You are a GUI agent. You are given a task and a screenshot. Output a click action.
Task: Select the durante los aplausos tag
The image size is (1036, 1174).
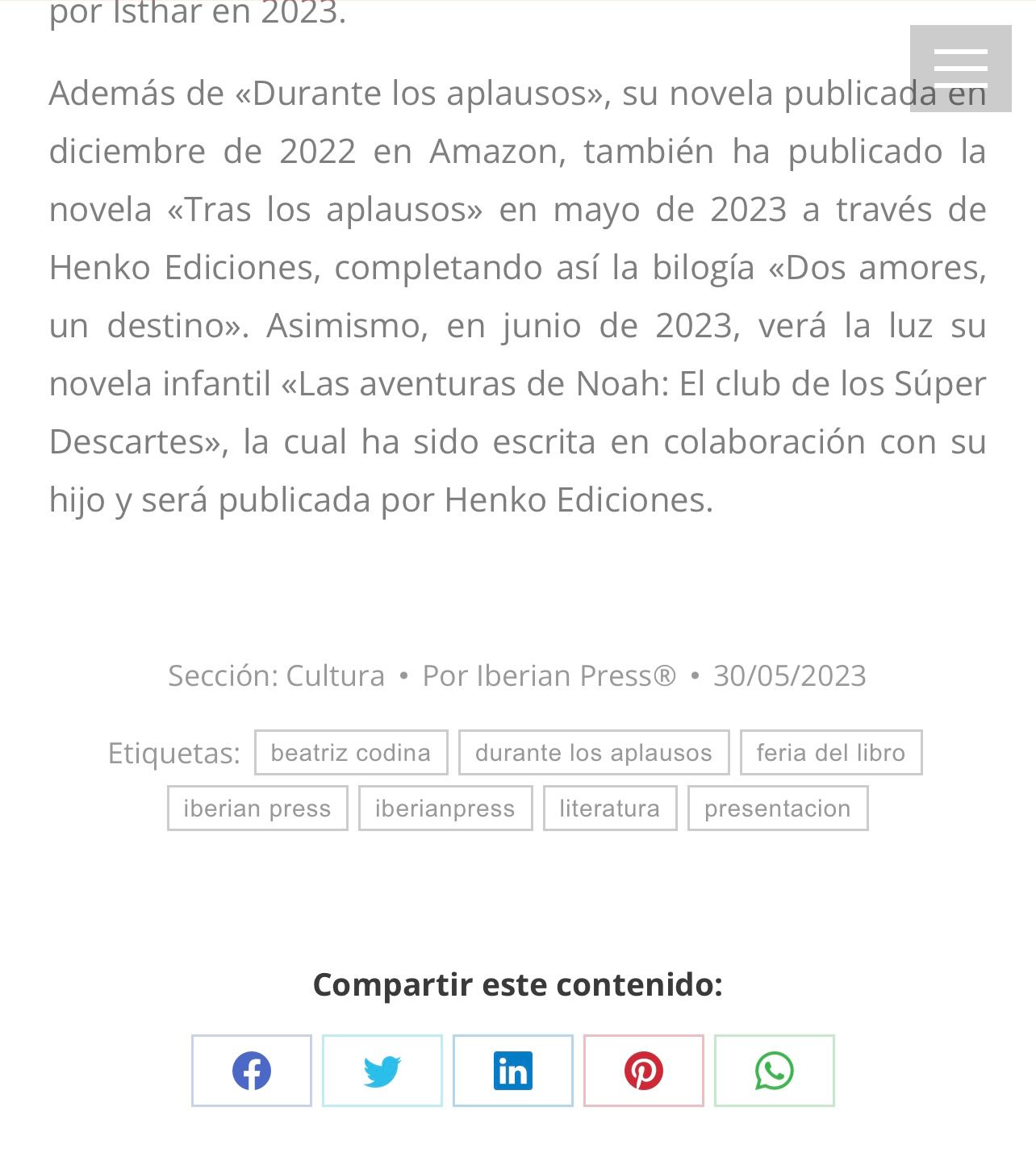[594, 753]
